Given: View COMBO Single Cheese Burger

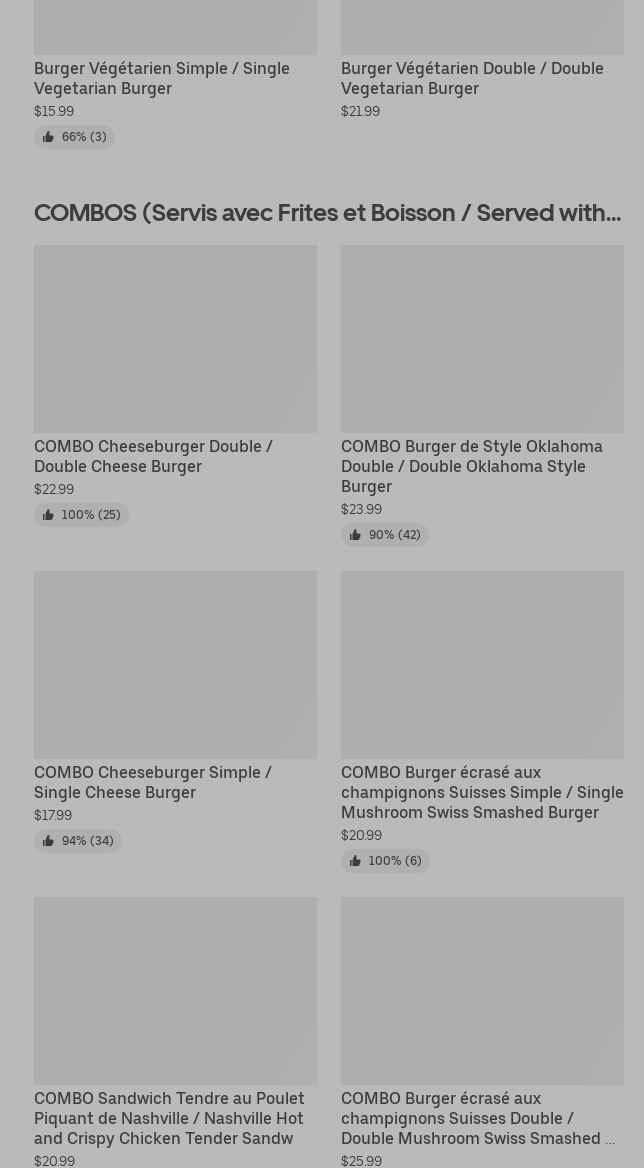Looking at the screenshot, I should (175, 711).
